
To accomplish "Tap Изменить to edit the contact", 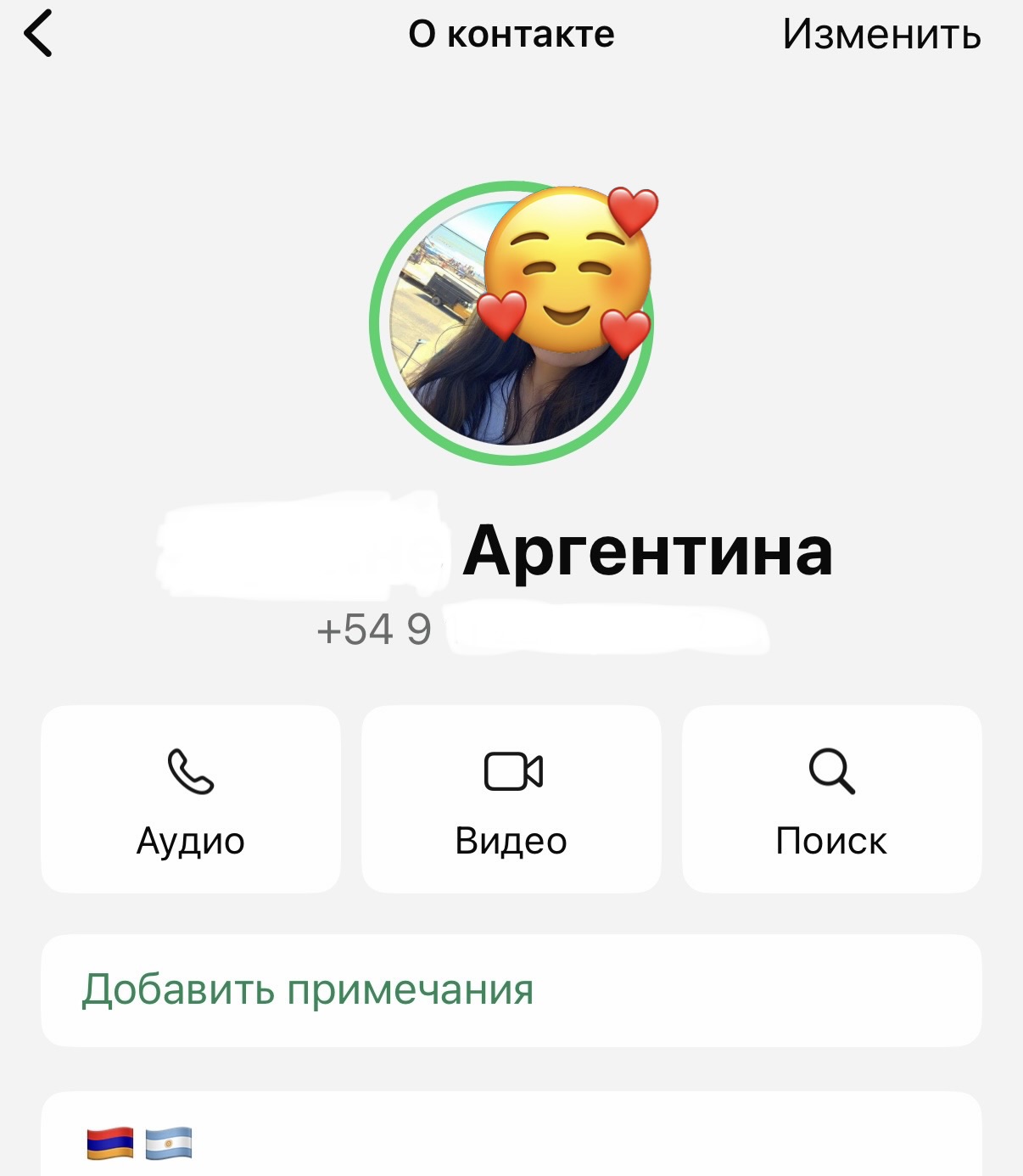I will [881, 35].
